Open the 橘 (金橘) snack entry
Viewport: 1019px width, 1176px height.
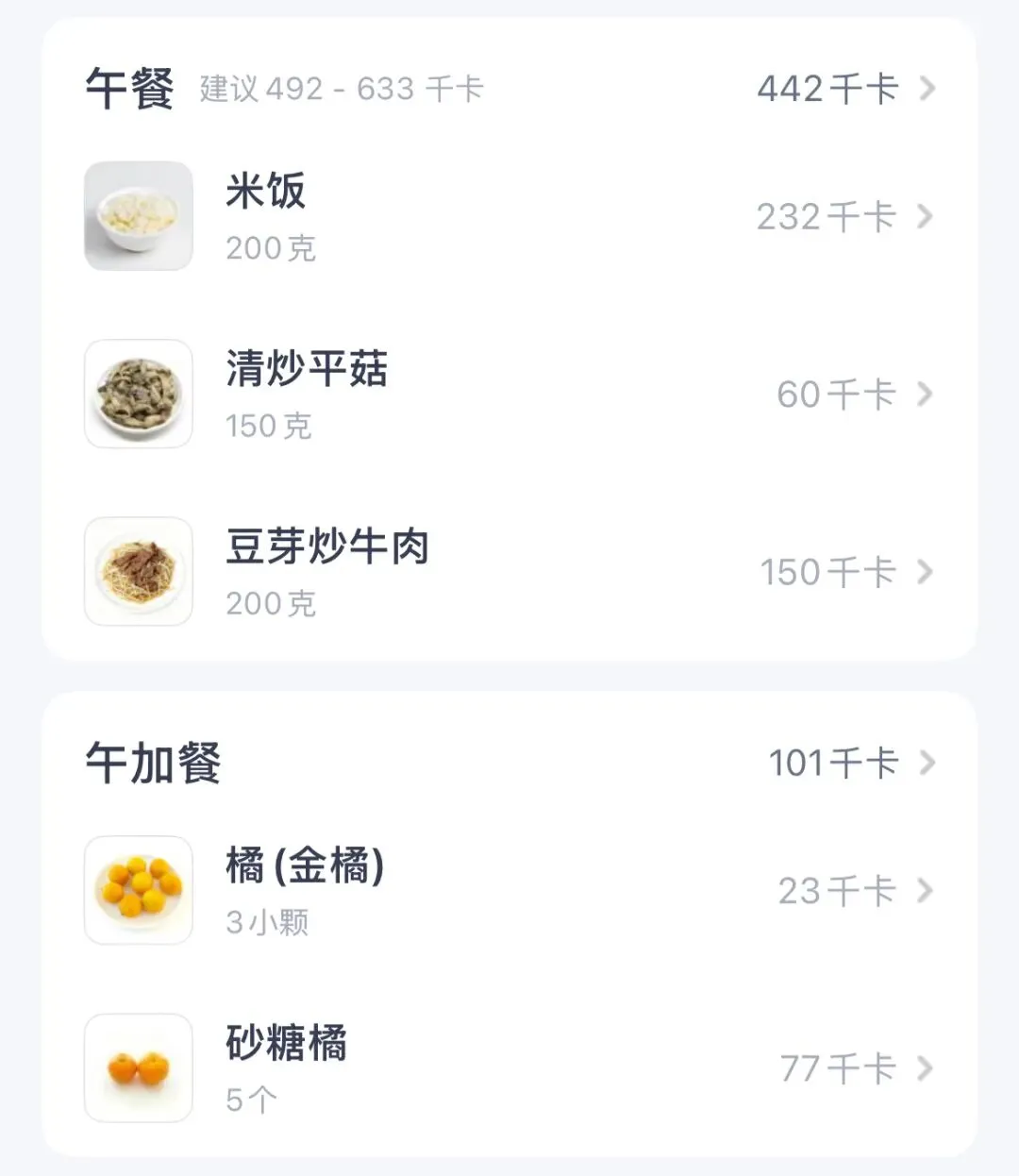[x=509, y=891]
